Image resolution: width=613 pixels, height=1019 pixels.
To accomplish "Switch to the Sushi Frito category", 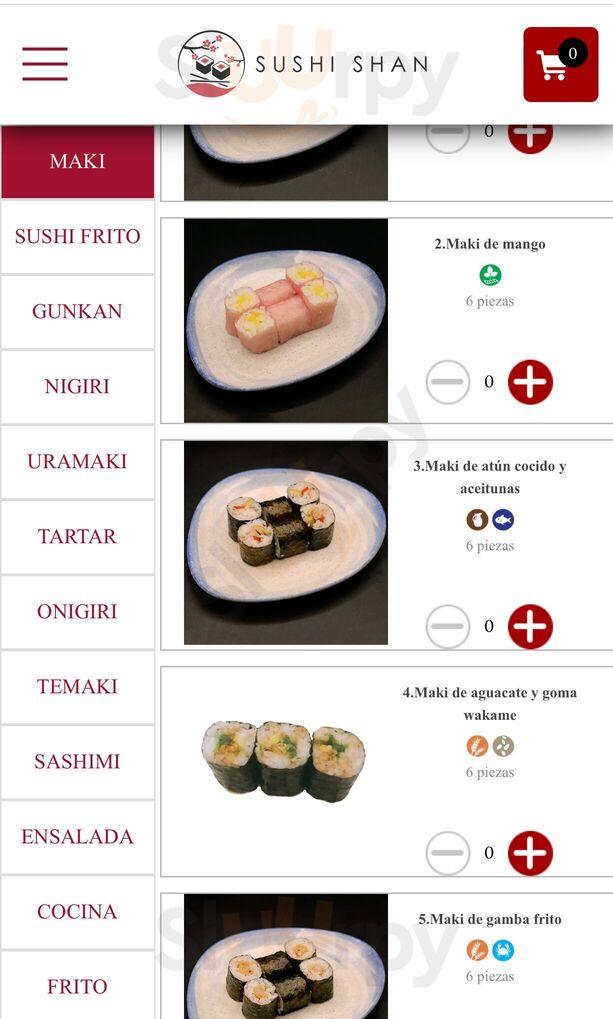I will point(77,237).
